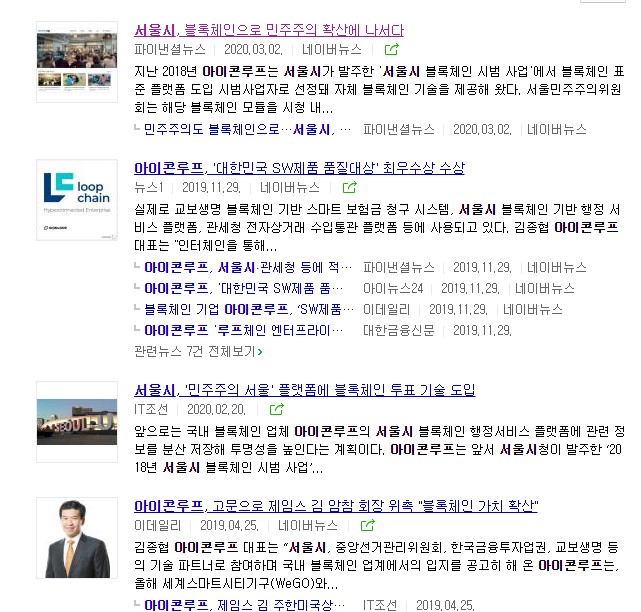Open article '서울시, 블록체인으로 민주주의 확산에 나서다'
641x612 pixels.
269,30
